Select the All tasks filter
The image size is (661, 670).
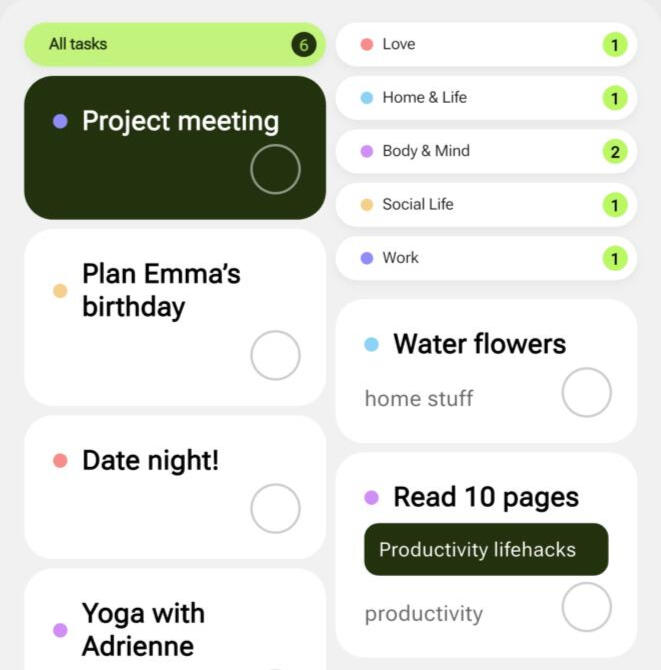click(174, 44)
